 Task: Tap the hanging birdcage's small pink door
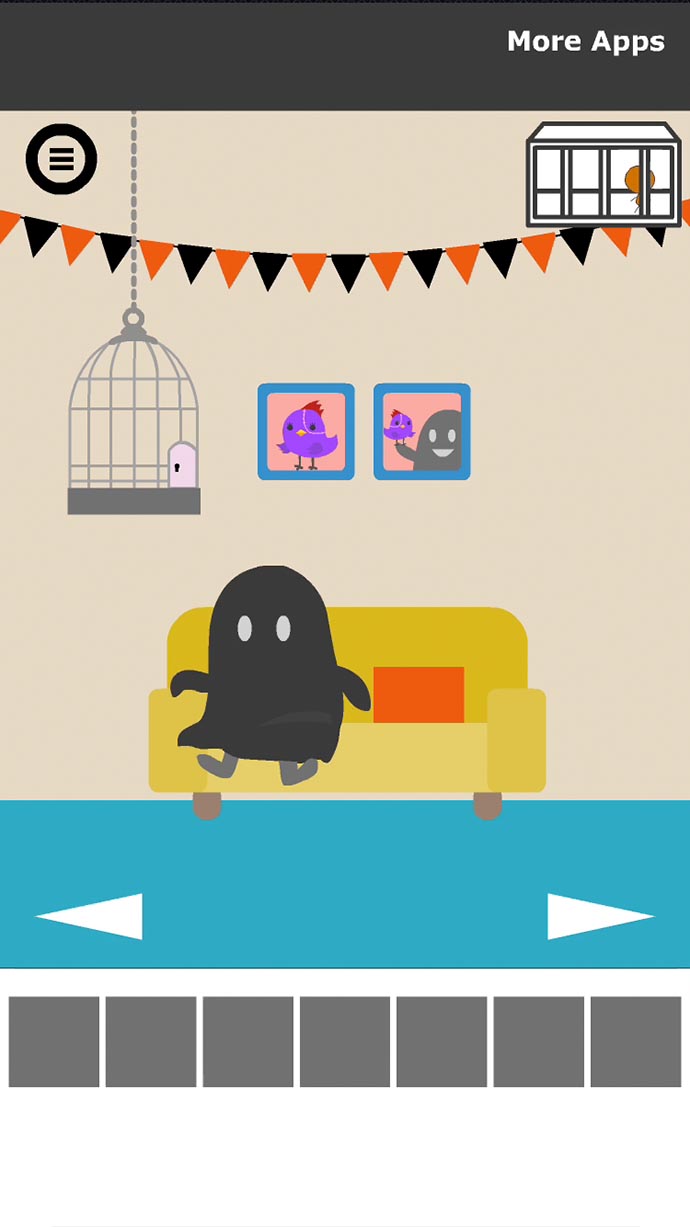[x=182, y=465]
